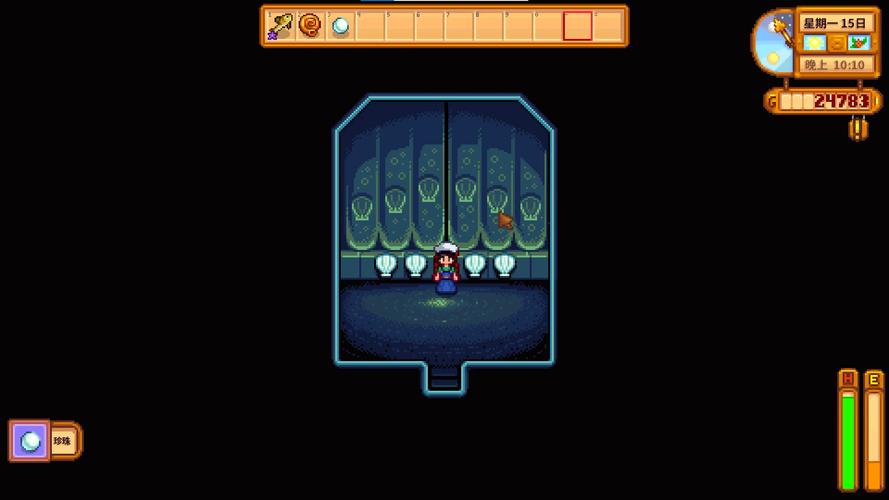Open the date and time panel

pos(837,42)
